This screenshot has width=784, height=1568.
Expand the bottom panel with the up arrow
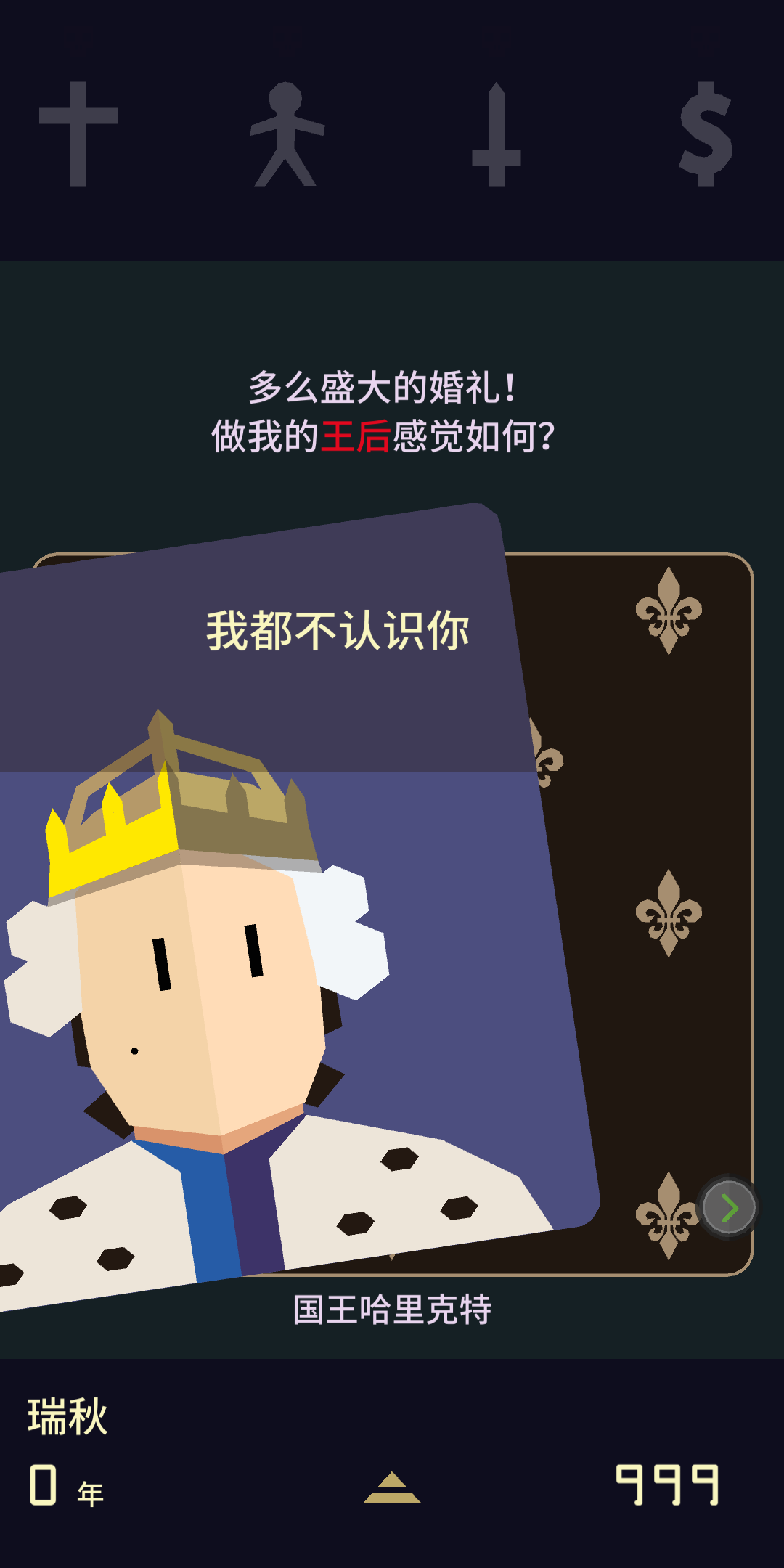pyautogui.click(x=392, y=1487)
